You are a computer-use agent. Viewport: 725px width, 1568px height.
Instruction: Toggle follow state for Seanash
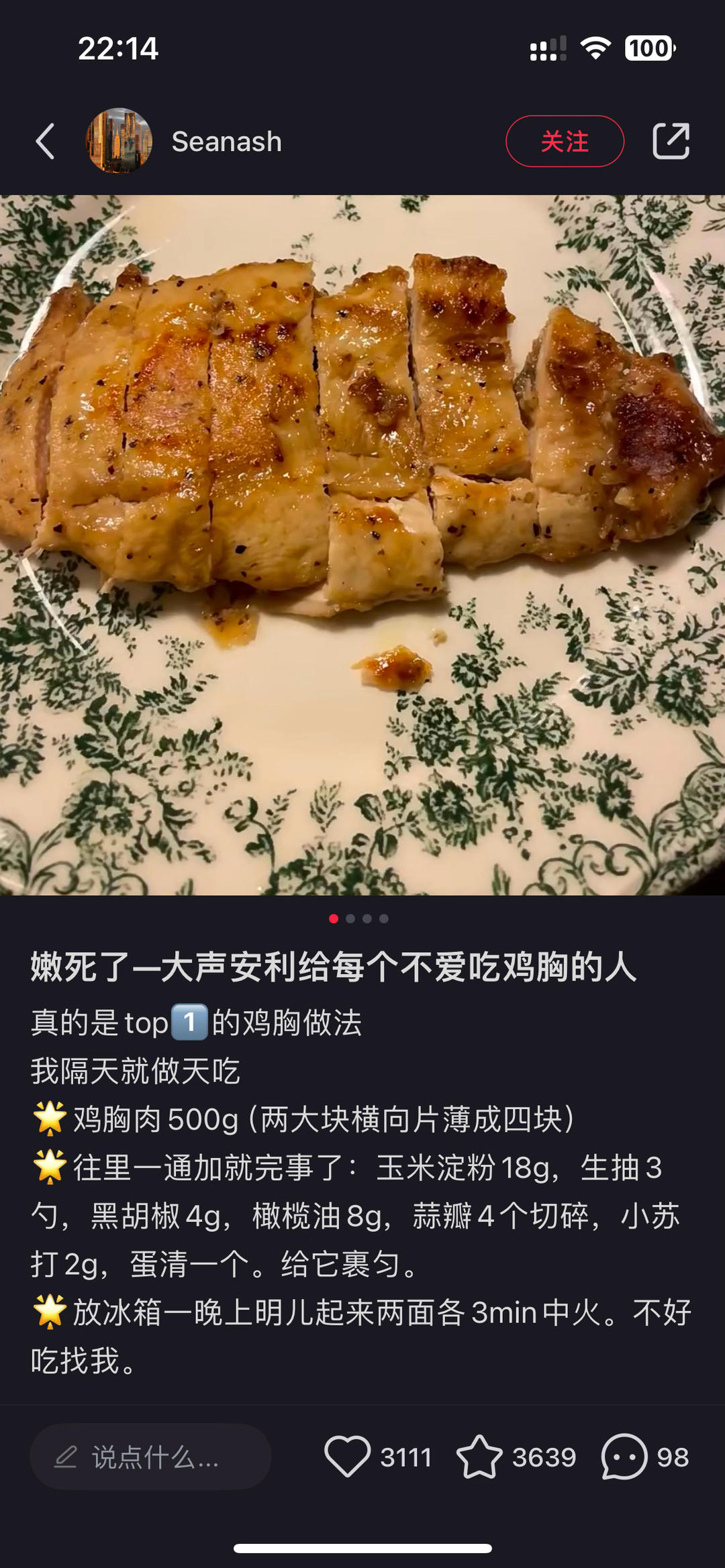pyautogui.click(x=565, y=141)
